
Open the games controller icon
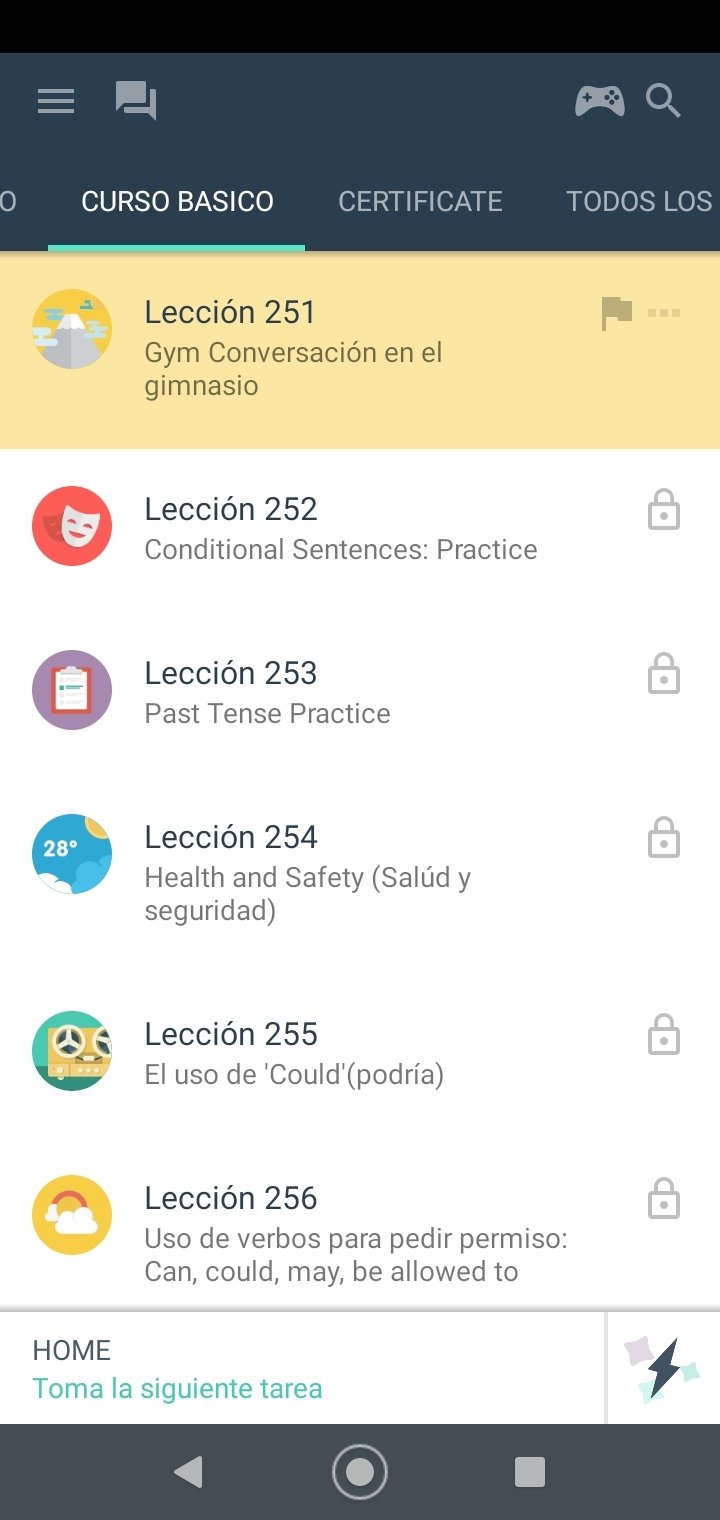click(x=599, y=101)
